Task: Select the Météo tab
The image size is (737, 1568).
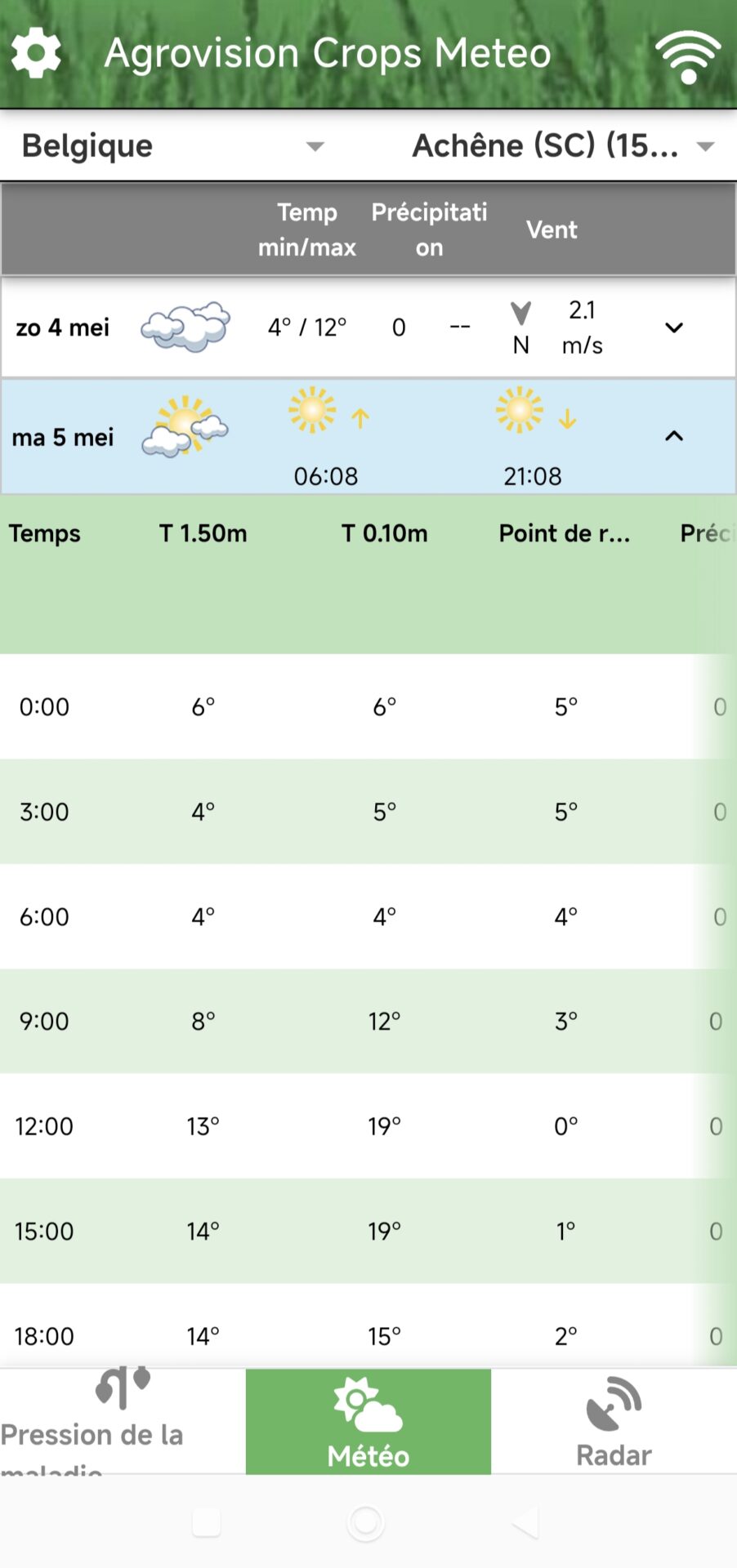Action: [x=368, y=1422]
